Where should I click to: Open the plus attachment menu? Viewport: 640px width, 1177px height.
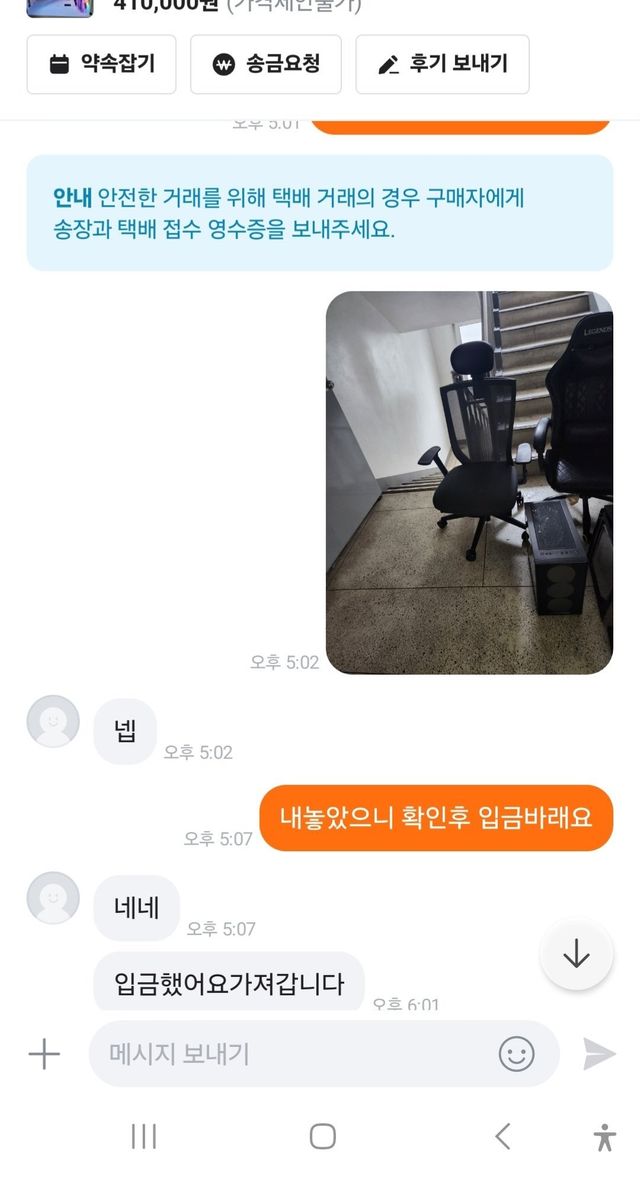(x=44, y=1054)
